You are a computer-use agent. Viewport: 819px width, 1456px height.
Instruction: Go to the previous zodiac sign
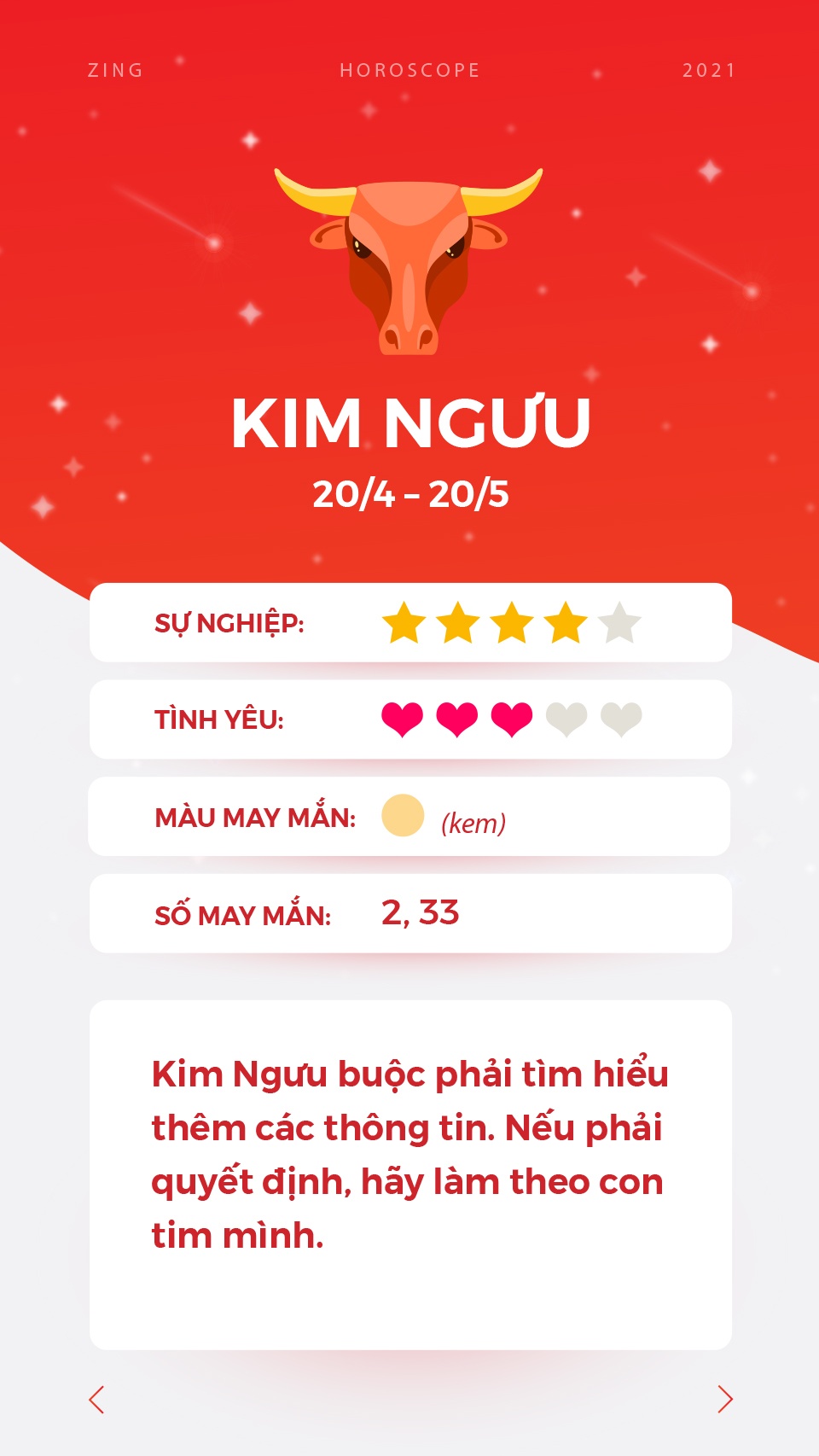click(x=96, y=1400)
